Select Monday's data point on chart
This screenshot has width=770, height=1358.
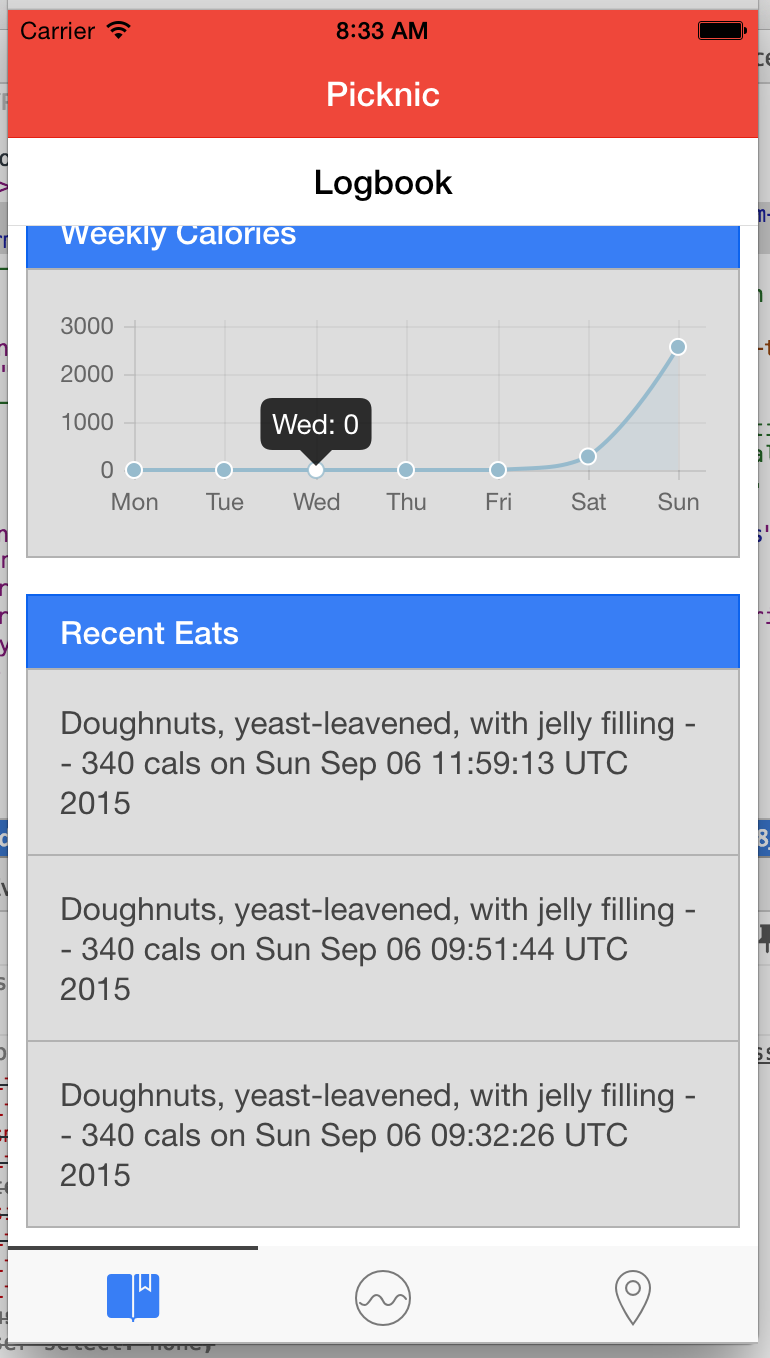pos(134,470)
